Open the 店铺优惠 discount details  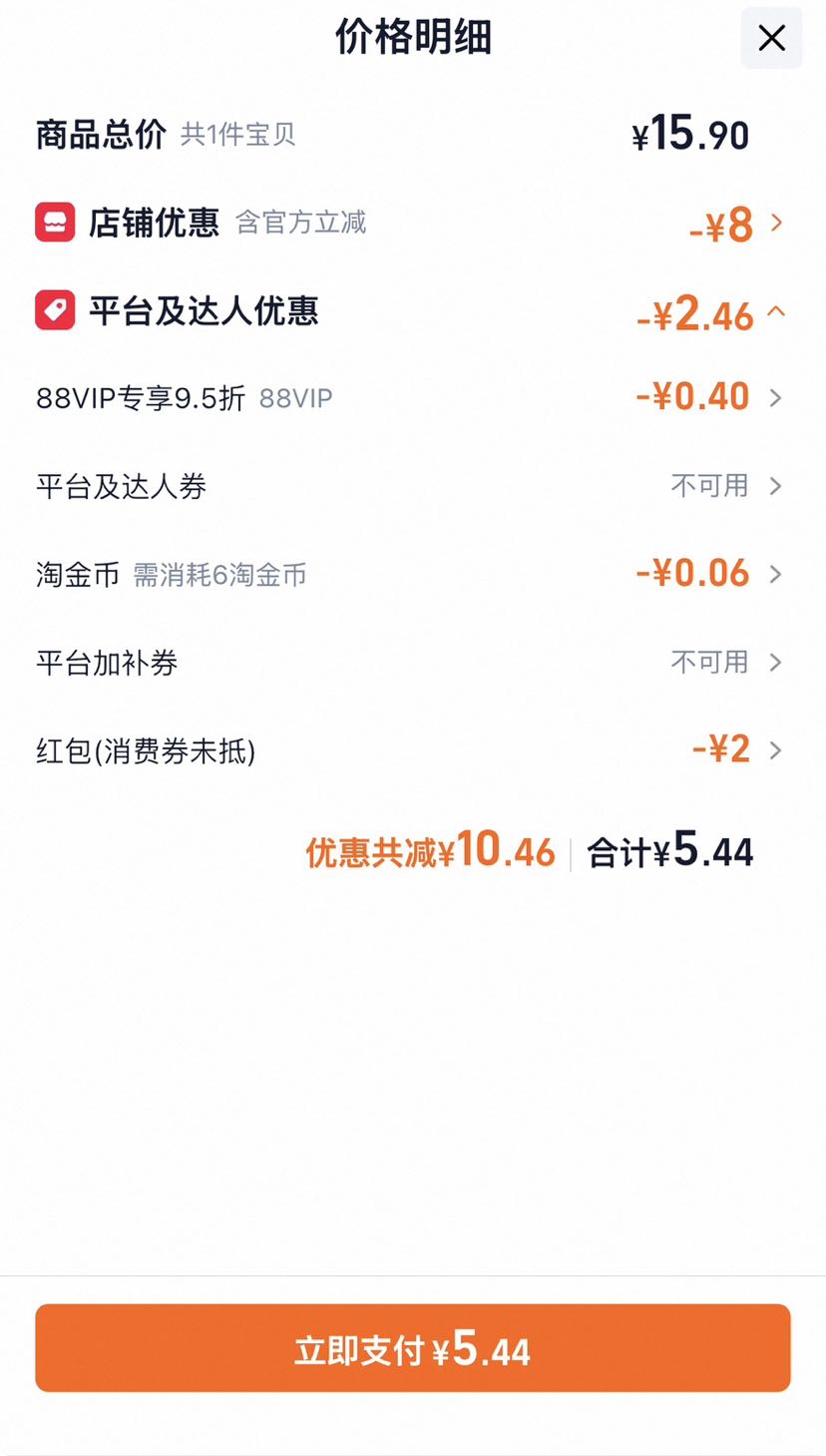pos(412,223)
